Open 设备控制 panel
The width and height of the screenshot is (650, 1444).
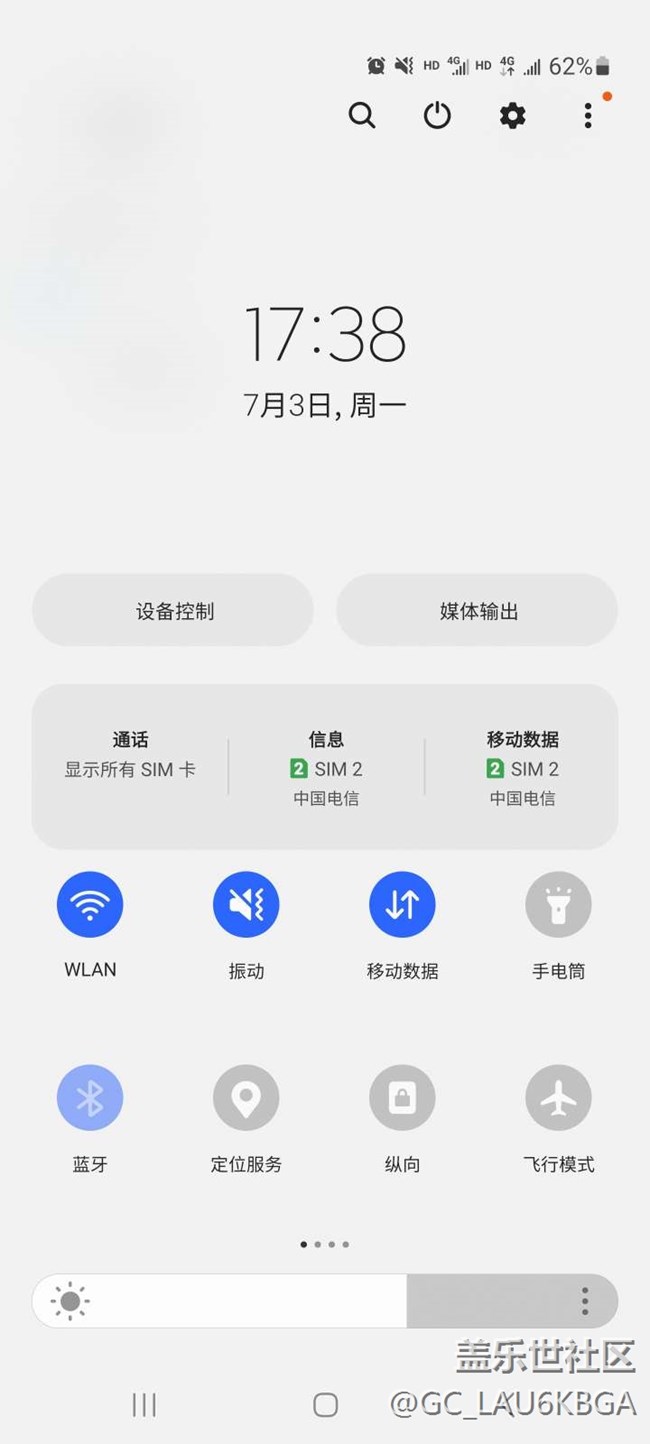pyautogui.click(x=174, y=611)
